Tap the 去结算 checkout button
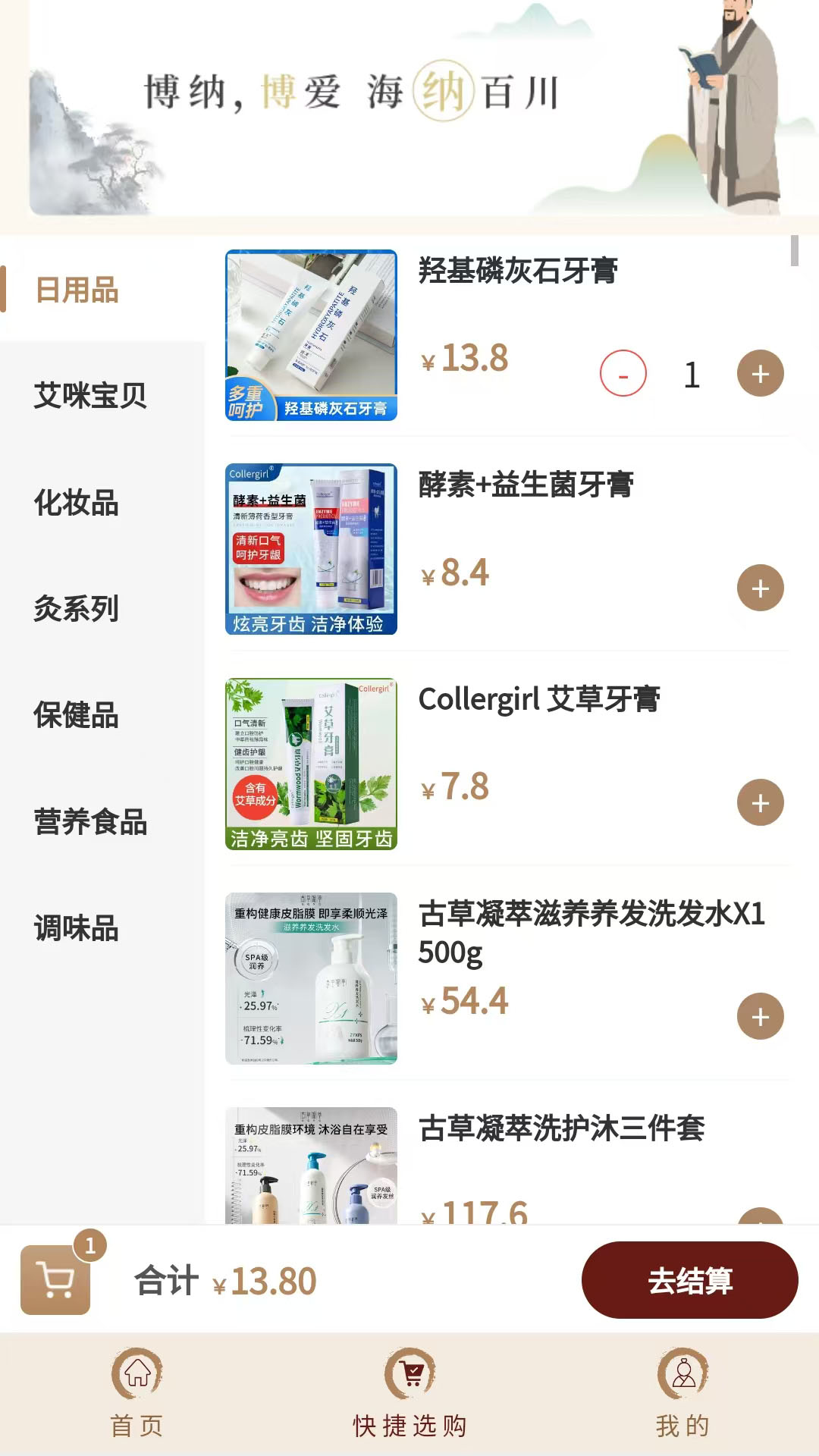 tap(691, 1282)
